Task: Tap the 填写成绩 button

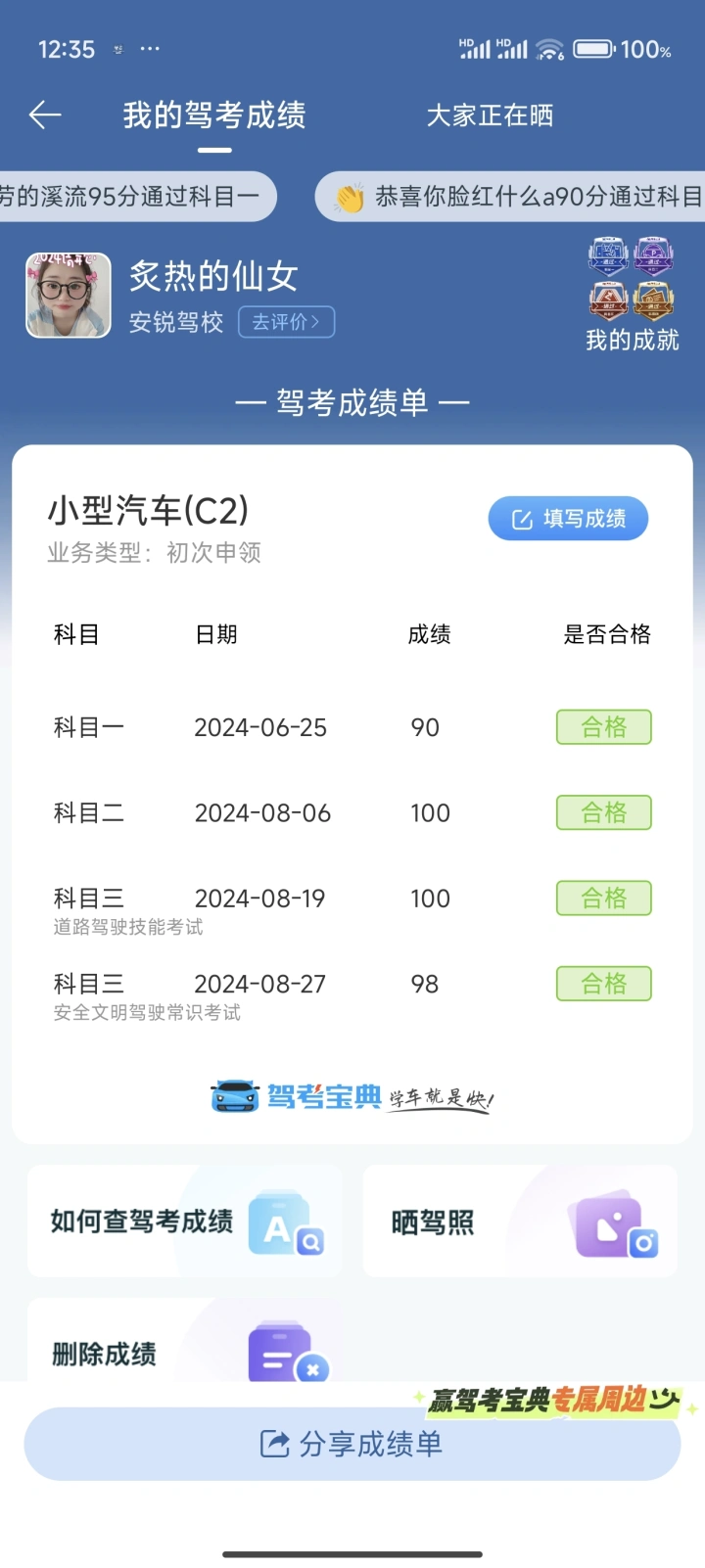Action: tap(568, 519)
